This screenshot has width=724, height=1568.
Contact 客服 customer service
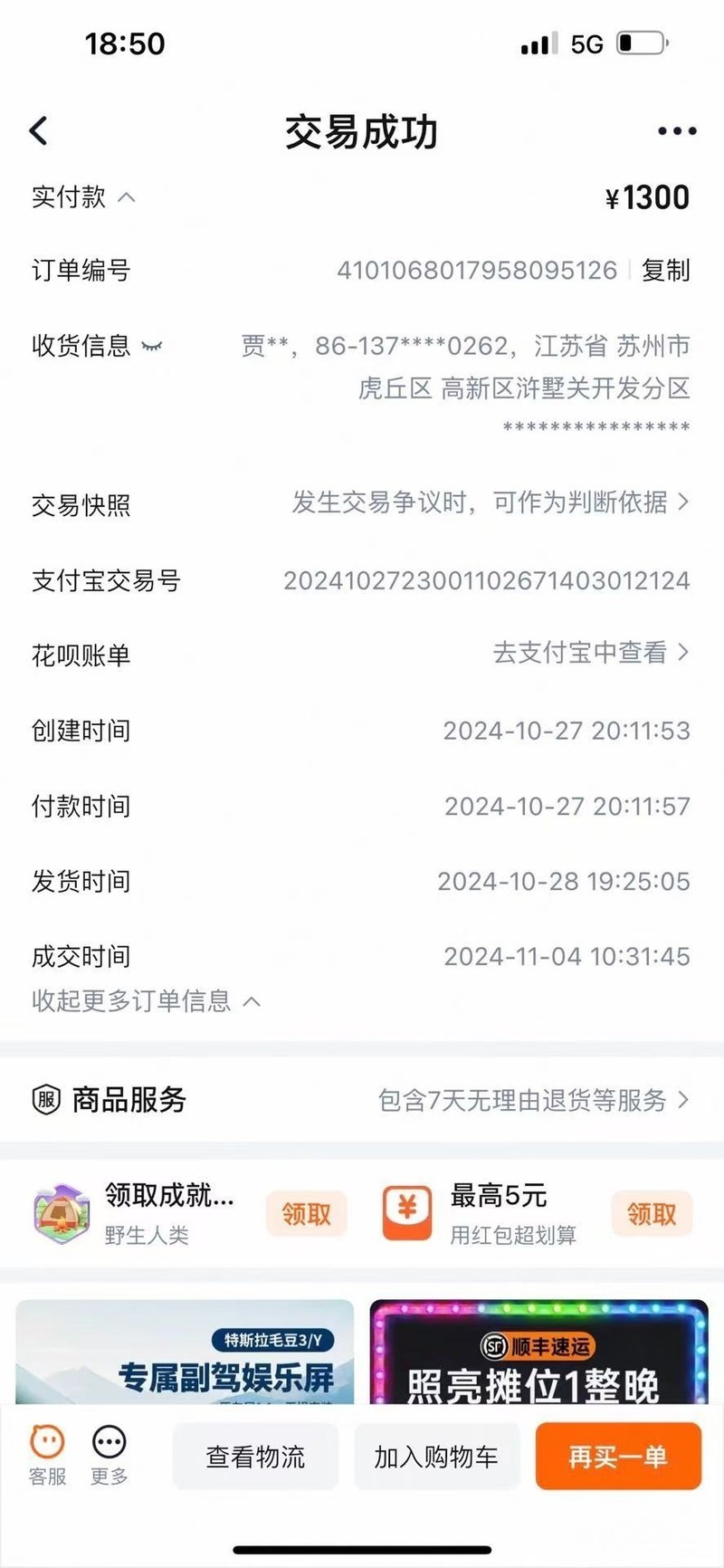[x=47, y=1455]
